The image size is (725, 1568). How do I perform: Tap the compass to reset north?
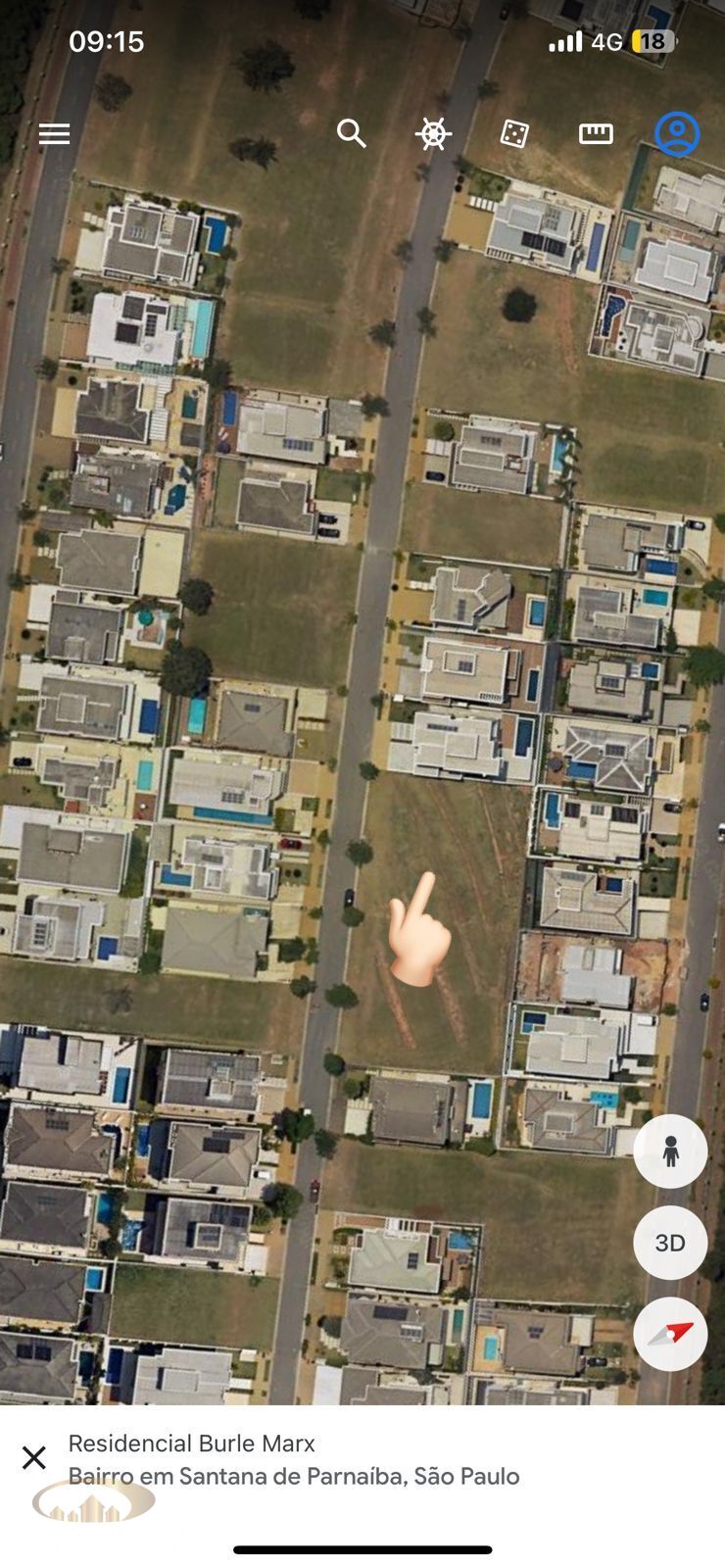pyautogui.click(x=670, y=1334)
